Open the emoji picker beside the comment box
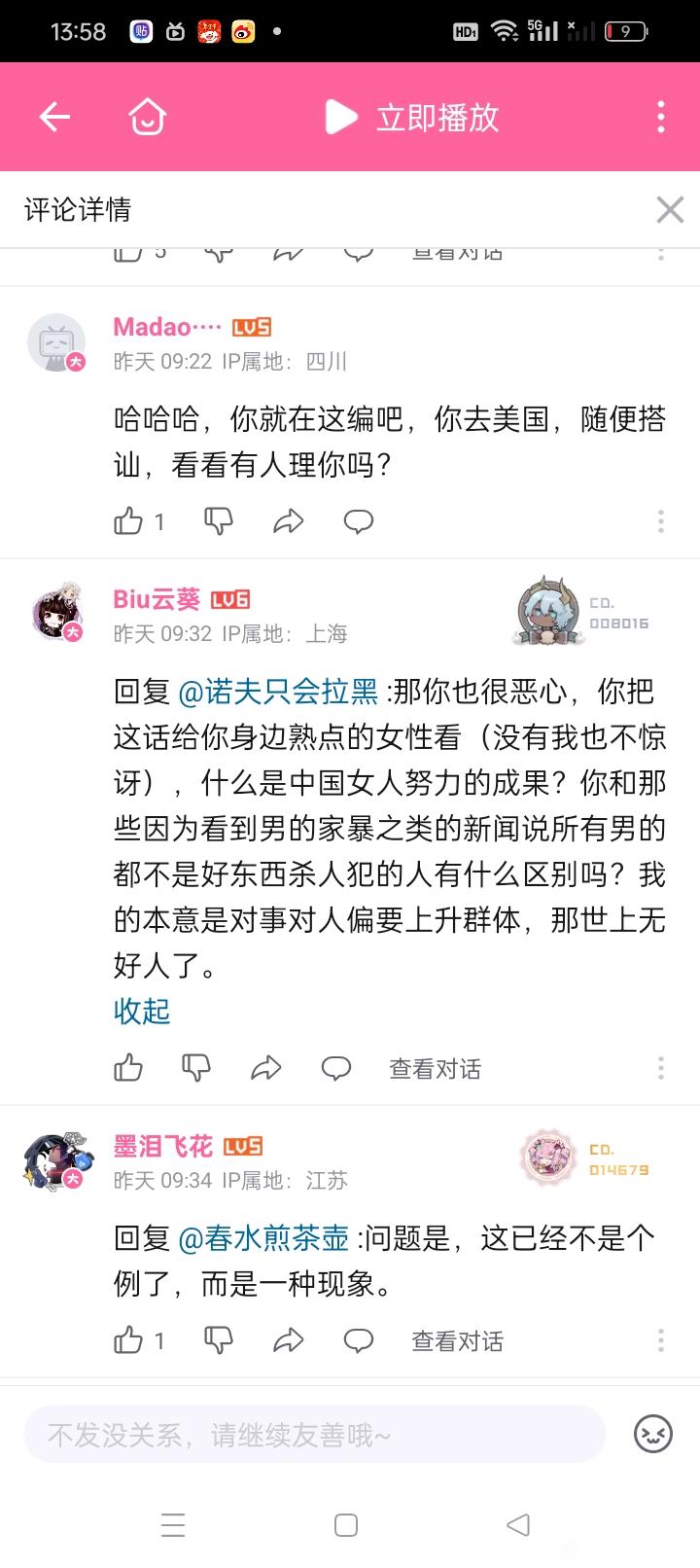This screenshot has width=700, height=1568. (x=653, y=1435)
